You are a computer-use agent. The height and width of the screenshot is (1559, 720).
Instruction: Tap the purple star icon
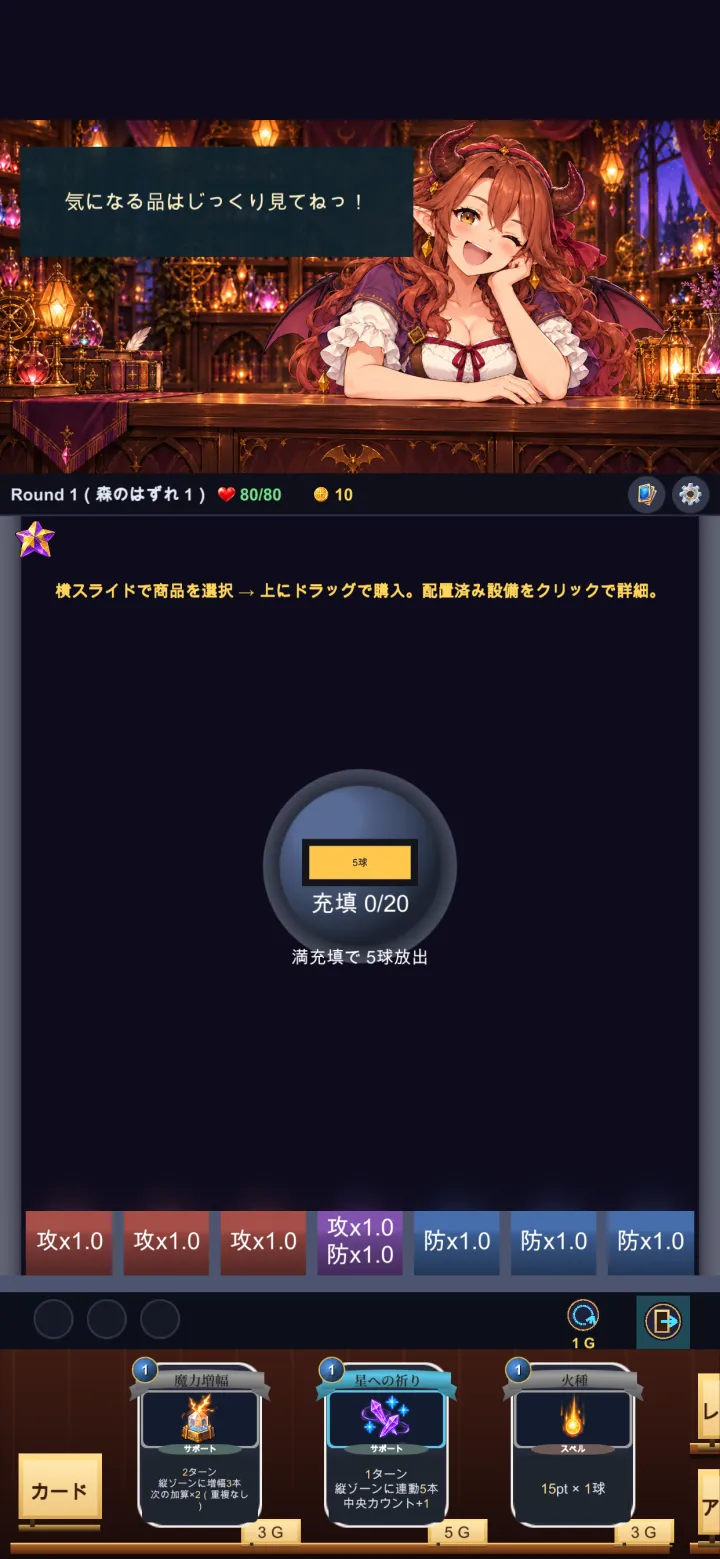[x=35, y=540]
